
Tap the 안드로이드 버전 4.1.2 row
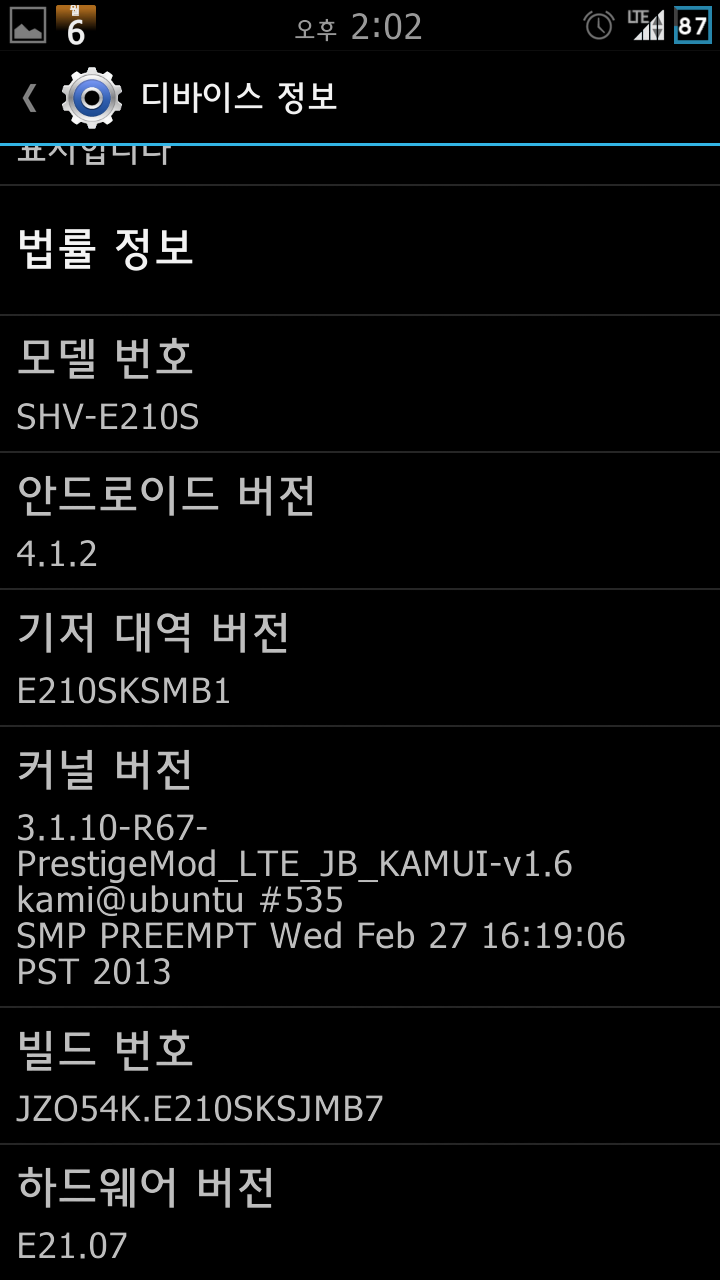click(360, 520)
